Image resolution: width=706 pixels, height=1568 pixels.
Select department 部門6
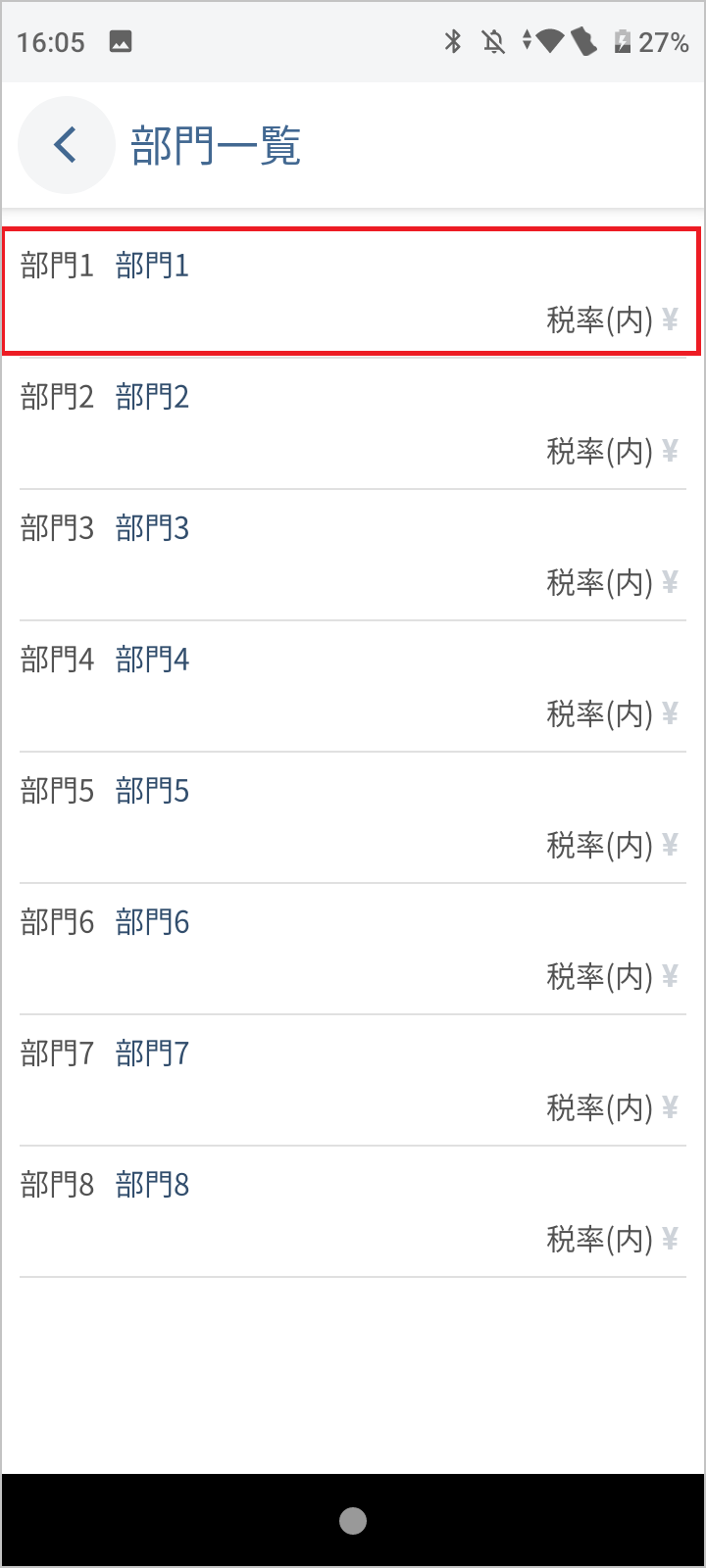pos(351,949)
